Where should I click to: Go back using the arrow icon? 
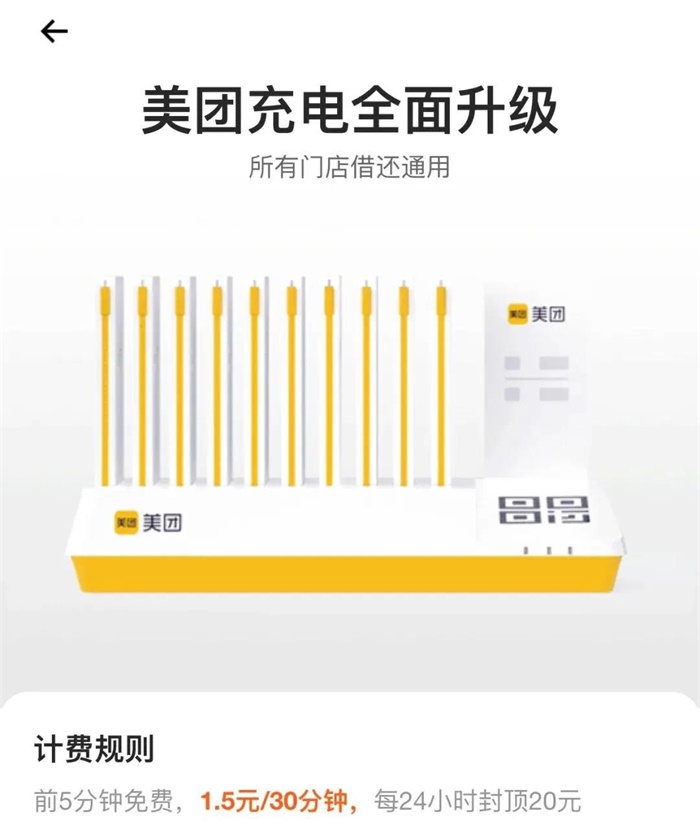click(x=54, y=32)
